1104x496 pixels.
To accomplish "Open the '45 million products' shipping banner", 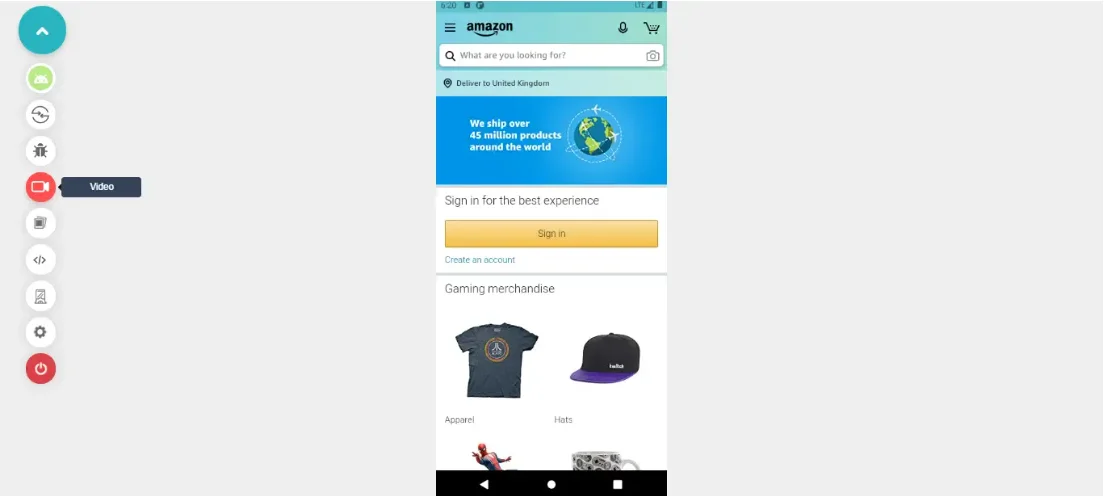I will tap(551, 140).
